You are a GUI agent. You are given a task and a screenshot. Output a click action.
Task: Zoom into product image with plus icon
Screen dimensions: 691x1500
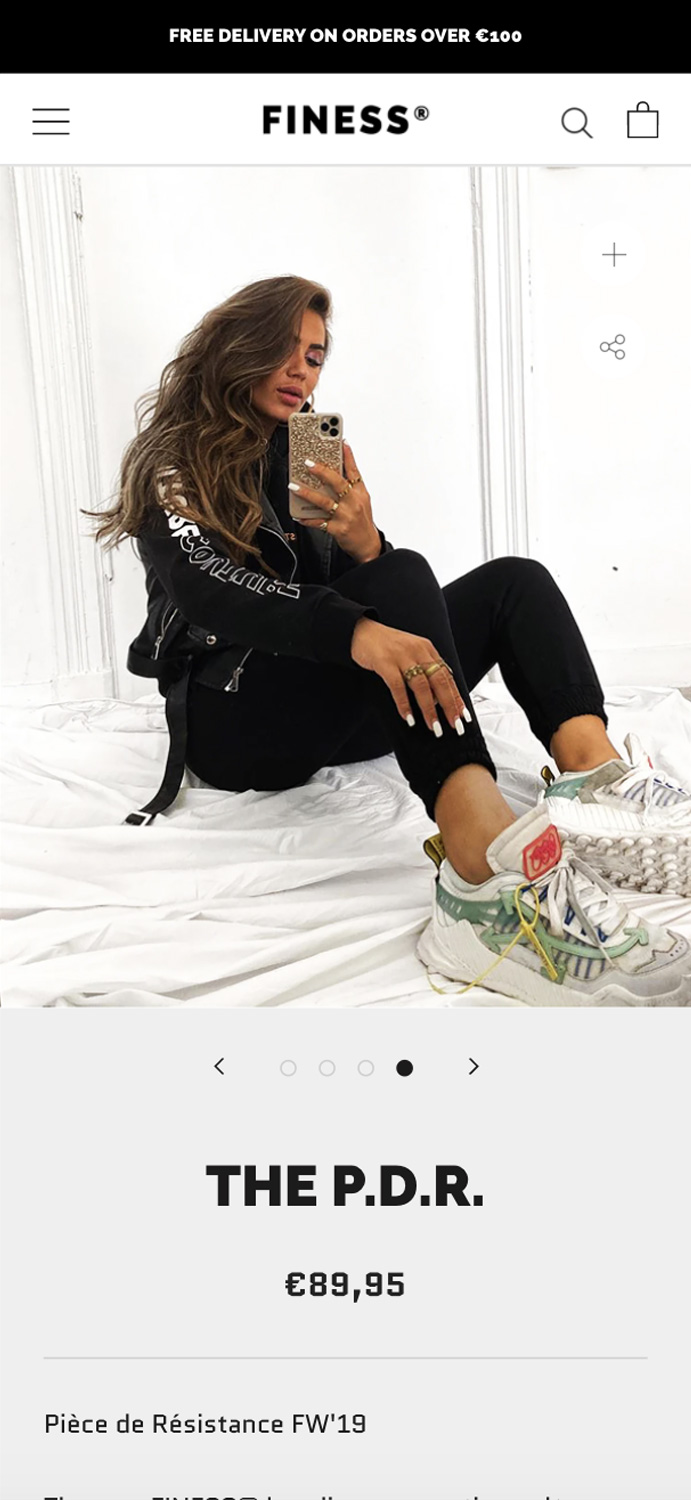(x=614, y=255)
